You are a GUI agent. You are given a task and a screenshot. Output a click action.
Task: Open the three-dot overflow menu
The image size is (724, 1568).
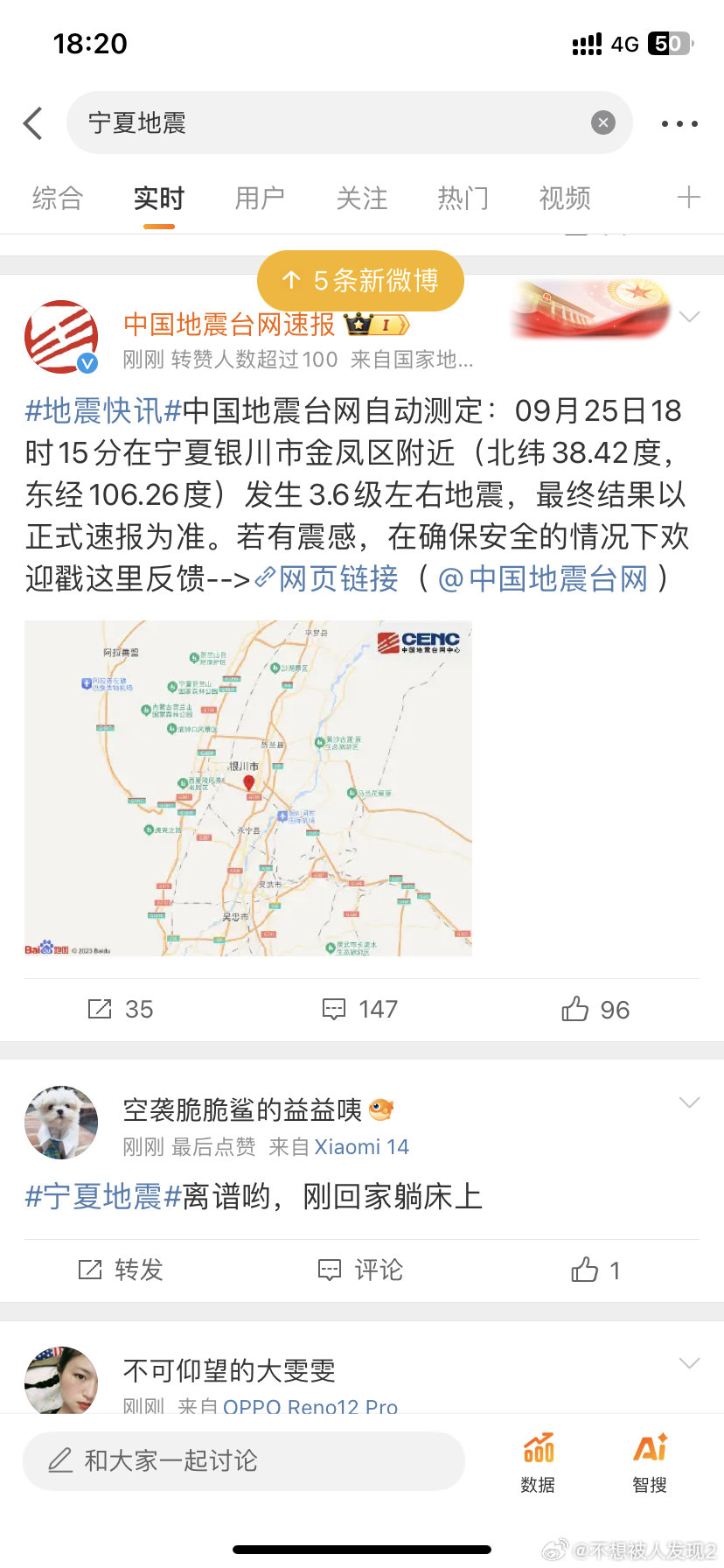(x=679, y=123)
